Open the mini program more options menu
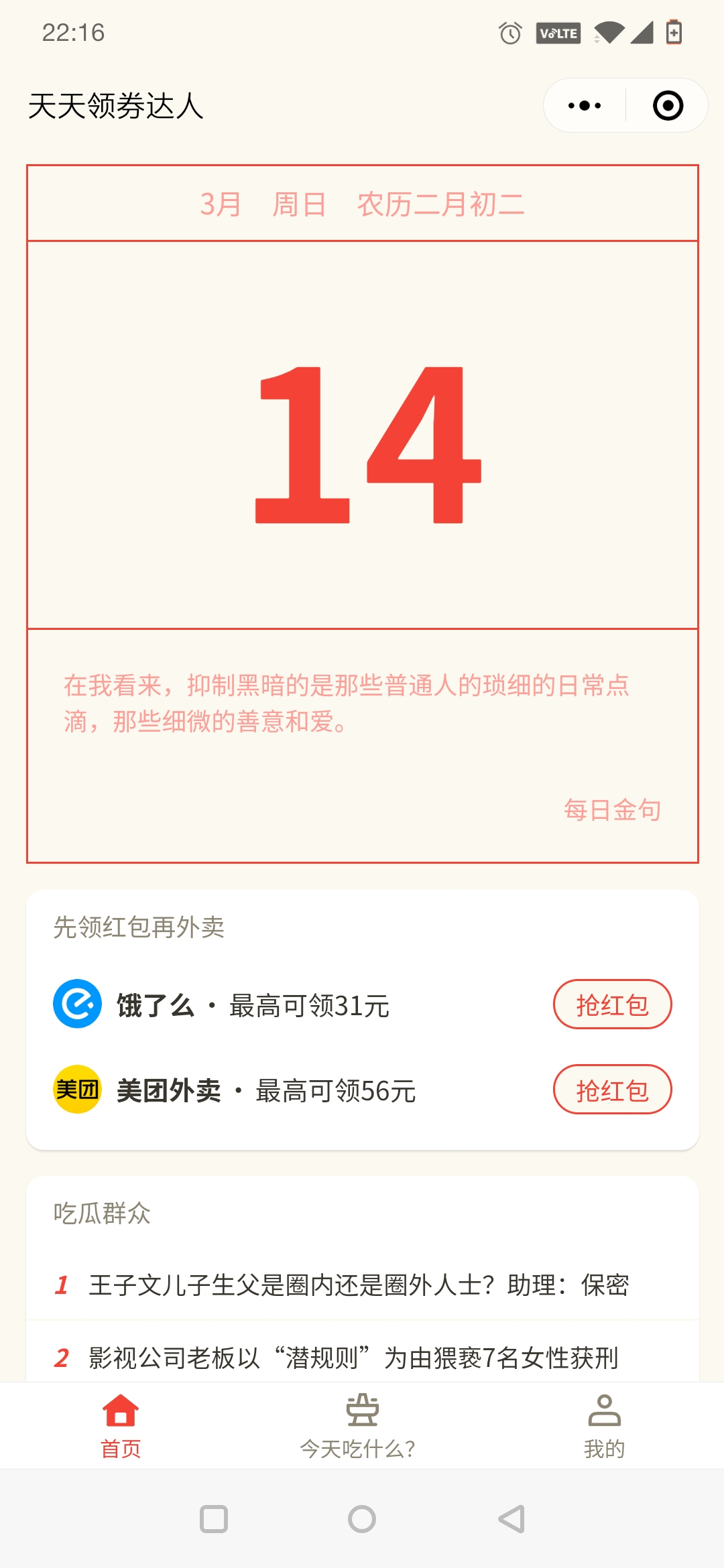The height and width of the screenshot is (1568, 724). click(585, 106)
